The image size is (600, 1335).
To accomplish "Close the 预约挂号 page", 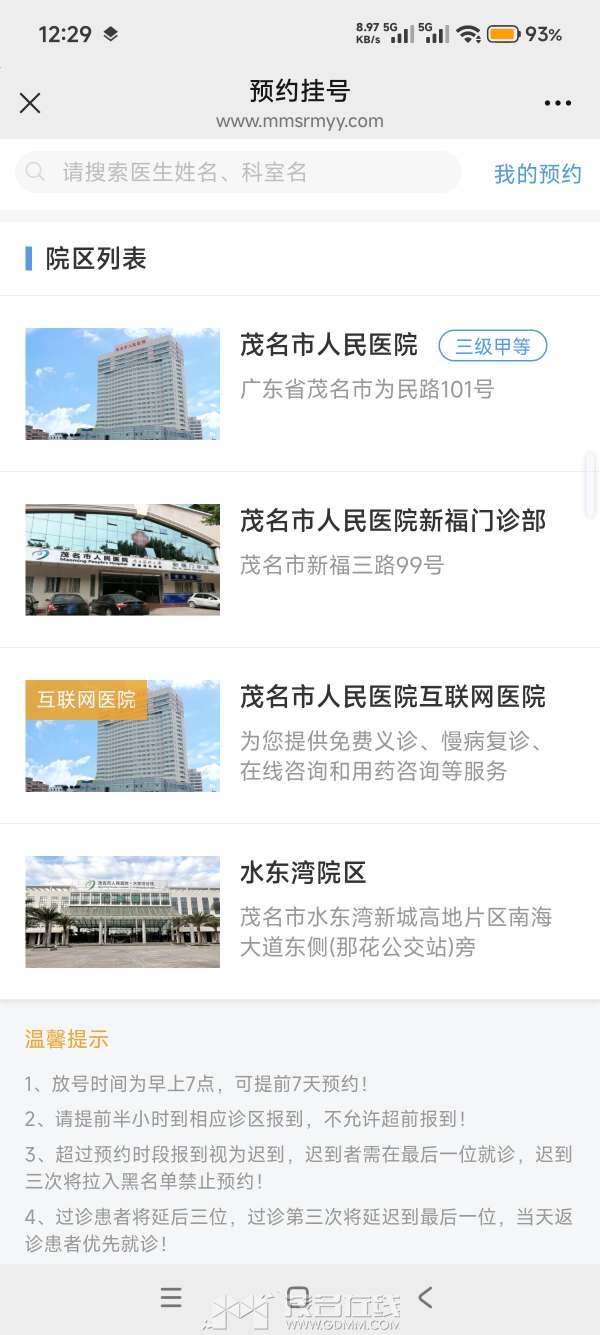I will click(30, 103).
